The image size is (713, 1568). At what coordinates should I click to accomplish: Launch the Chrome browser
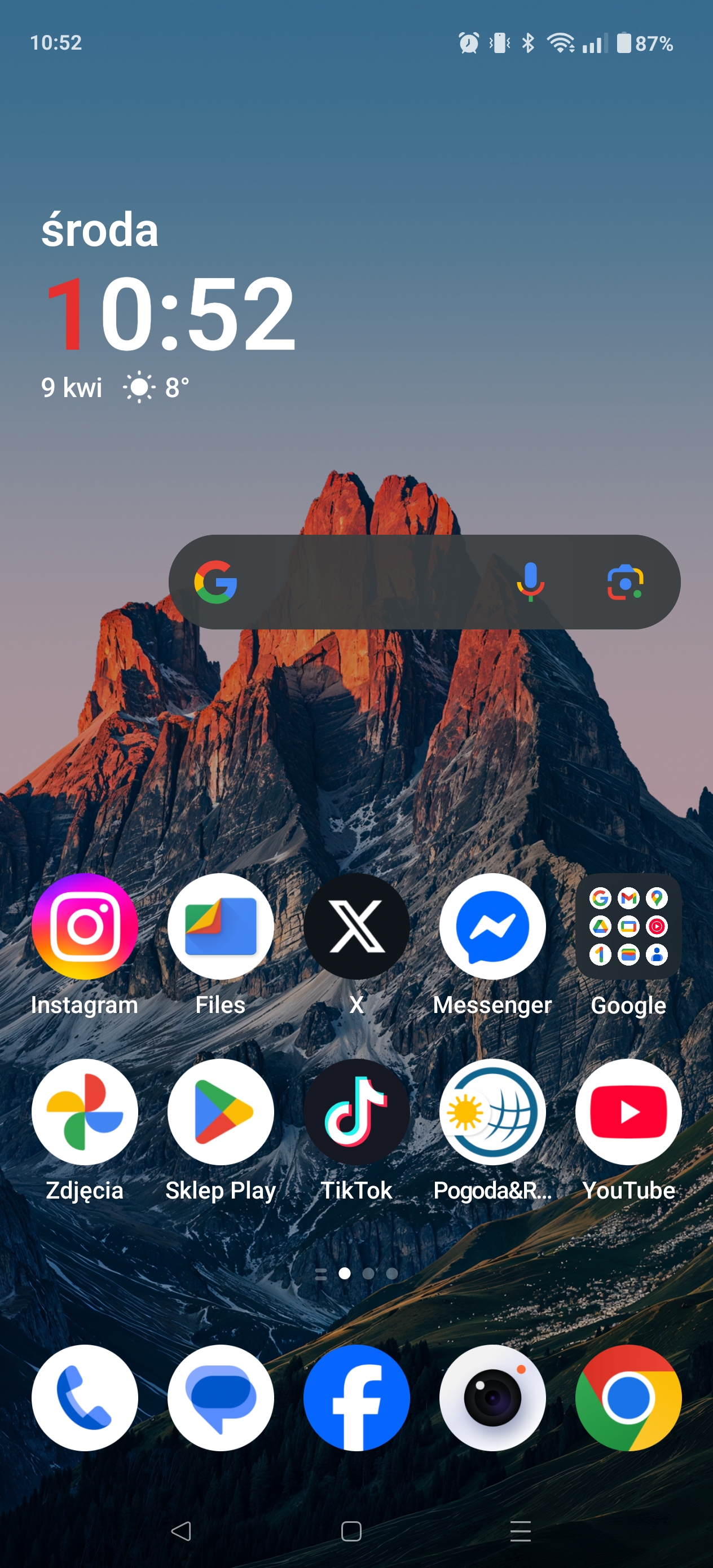(628, 1398)
